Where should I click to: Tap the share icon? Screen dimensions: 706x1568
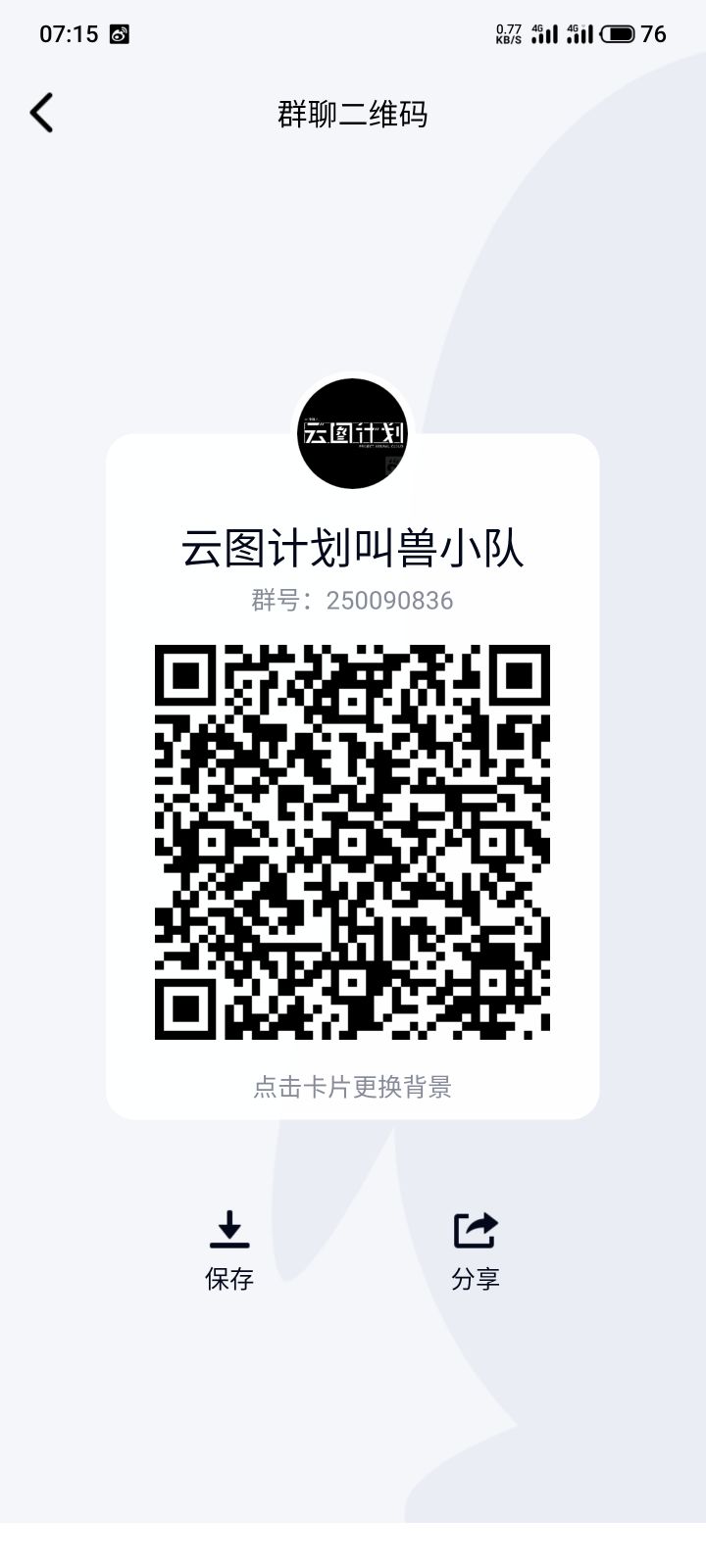pos(477,1230)
